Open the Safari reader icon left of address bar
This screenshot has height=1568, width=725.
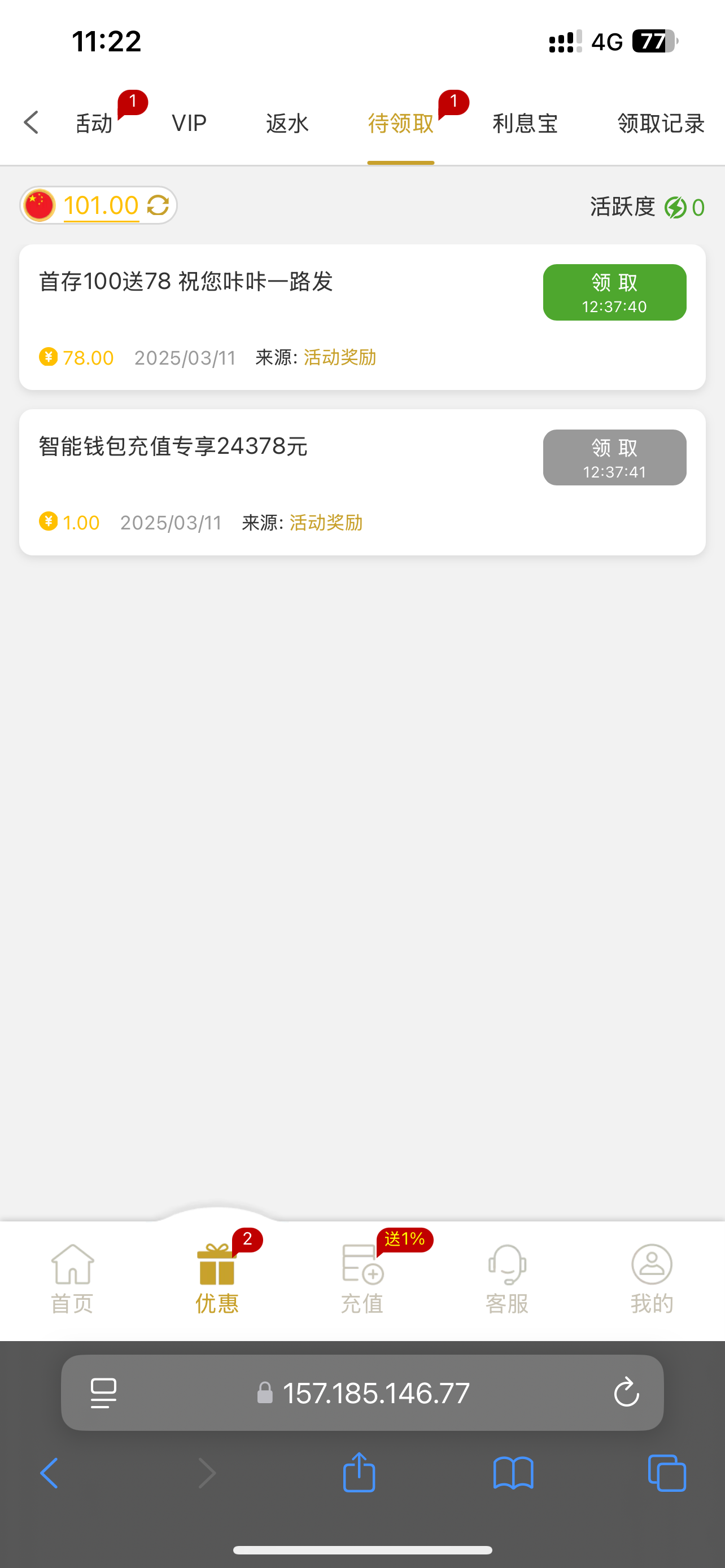103,1393
